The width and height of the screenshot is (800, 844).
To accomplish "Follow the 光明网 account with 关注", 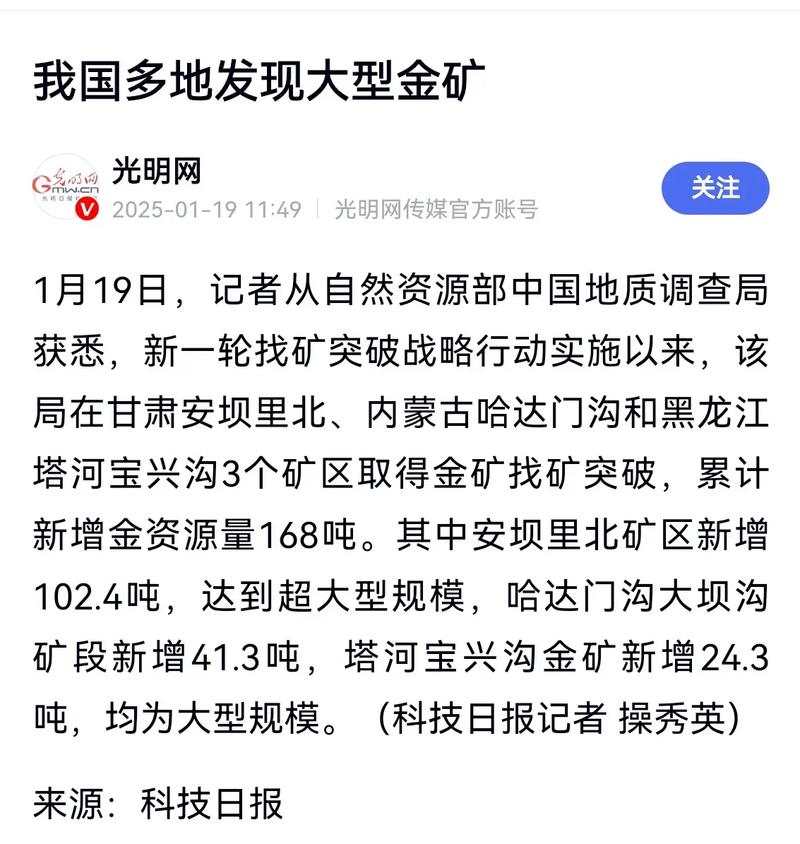I will [715, 188].
